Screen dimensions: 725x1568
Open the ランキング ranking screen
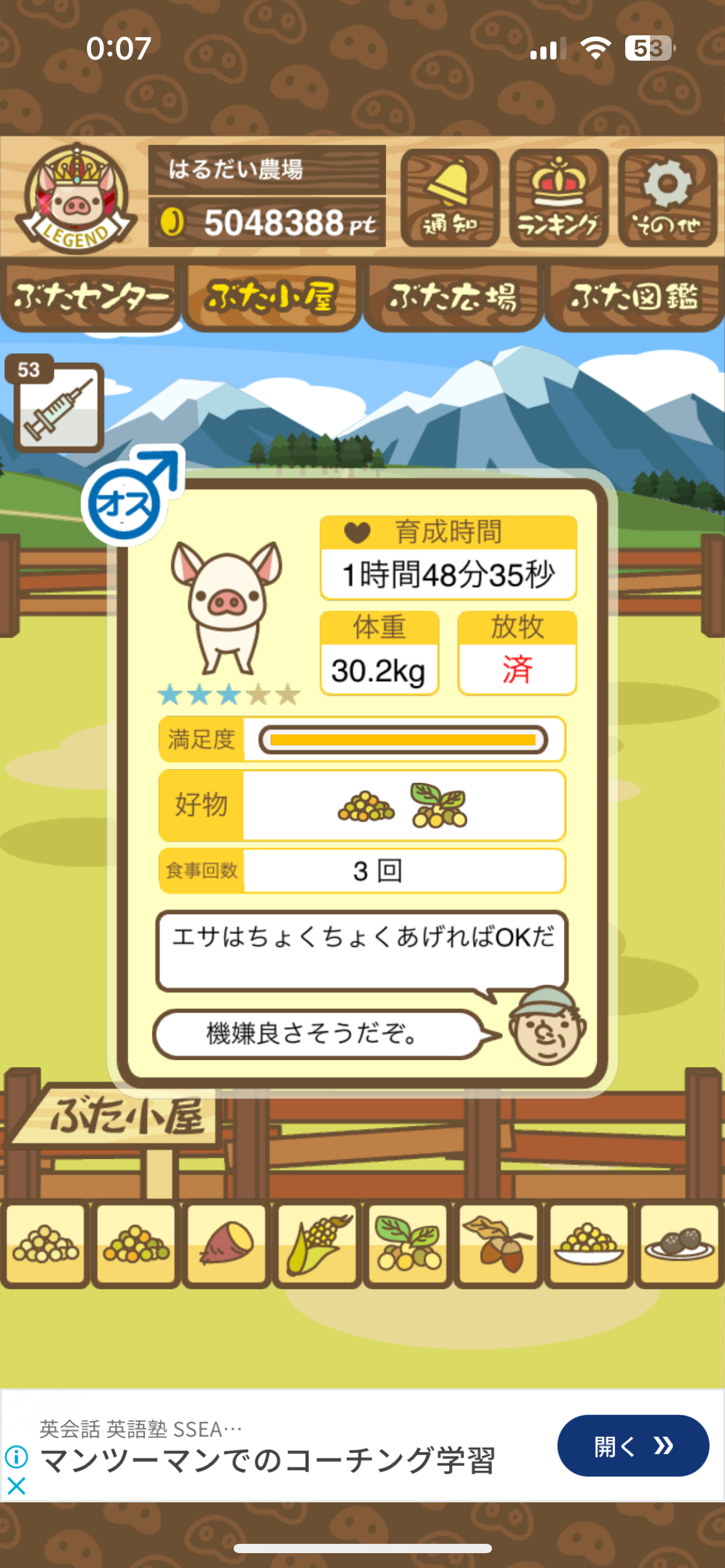(x=558, y=198)
